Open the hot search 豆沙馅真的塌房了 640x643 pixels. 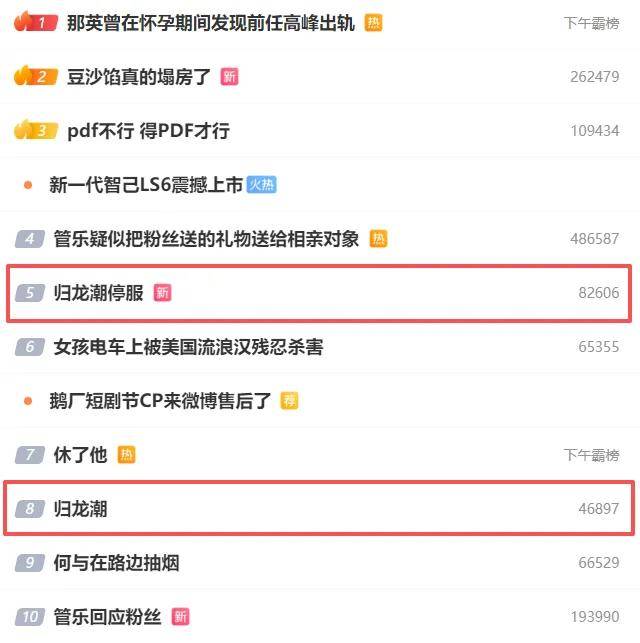pyautogui.click(x=138, y=77)
